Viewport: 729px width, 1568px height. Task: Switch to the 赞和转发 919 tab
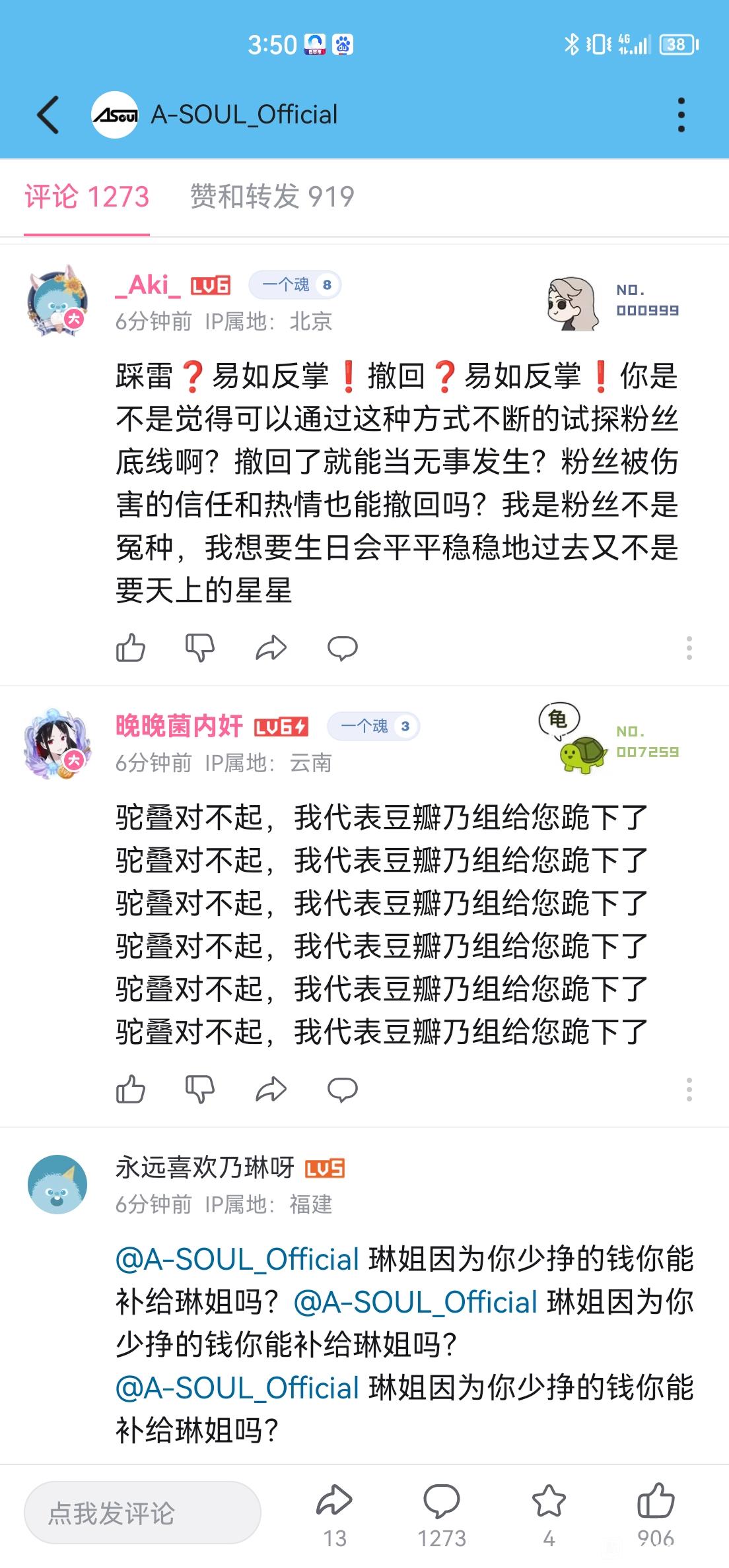272,197
